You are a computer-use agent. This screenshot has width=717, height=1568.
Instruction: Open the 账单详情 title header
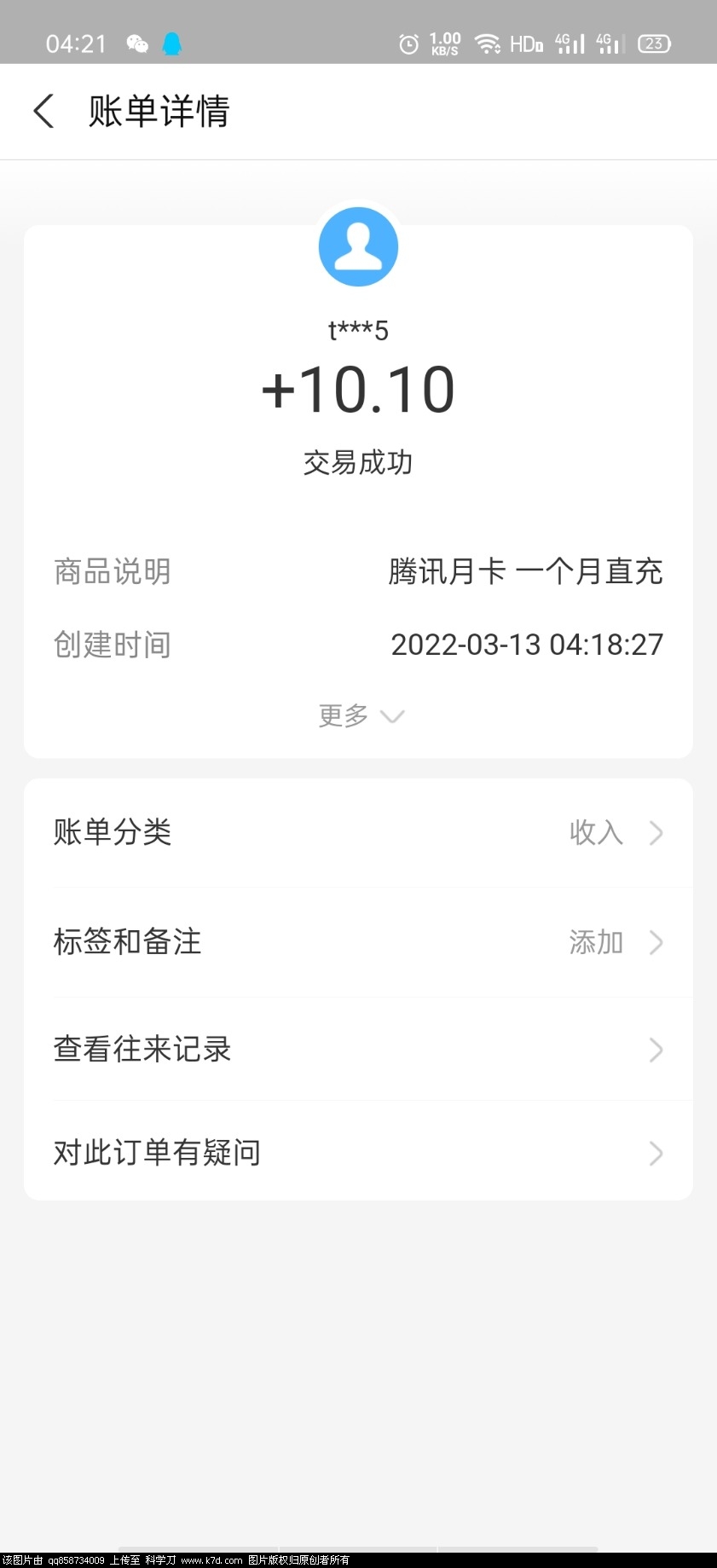158,112
